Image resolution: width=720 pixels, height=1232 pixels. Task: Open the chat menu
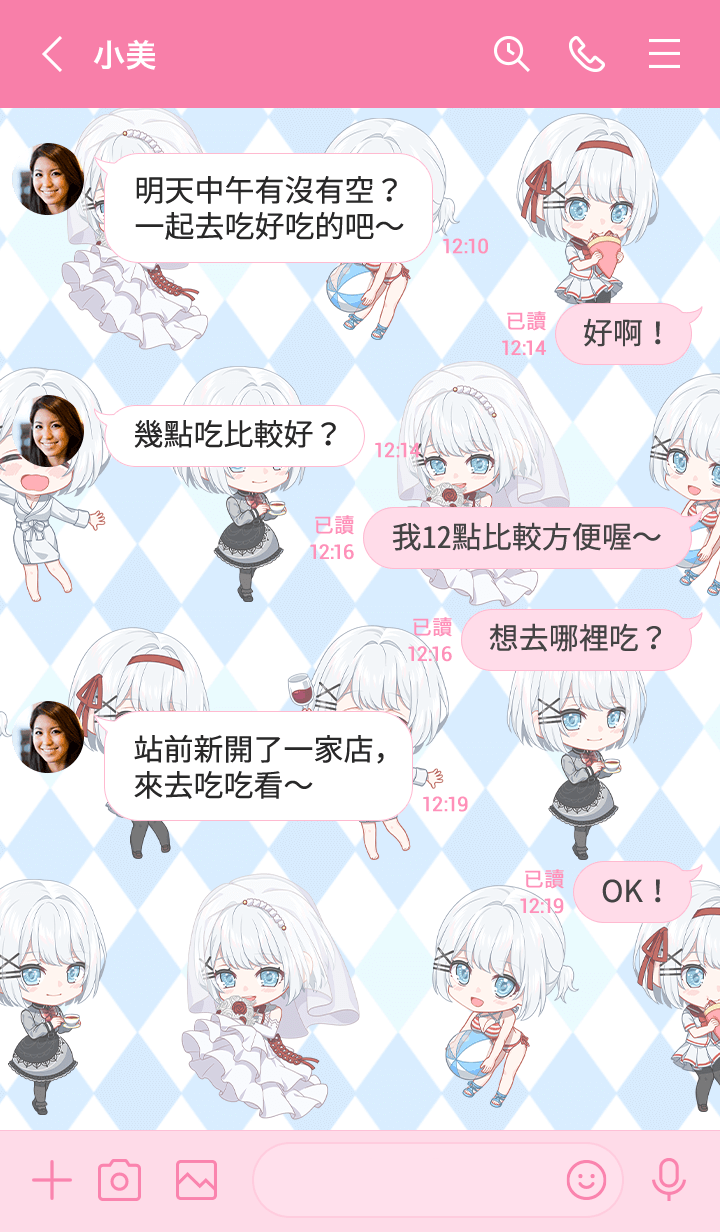point(664,54)
